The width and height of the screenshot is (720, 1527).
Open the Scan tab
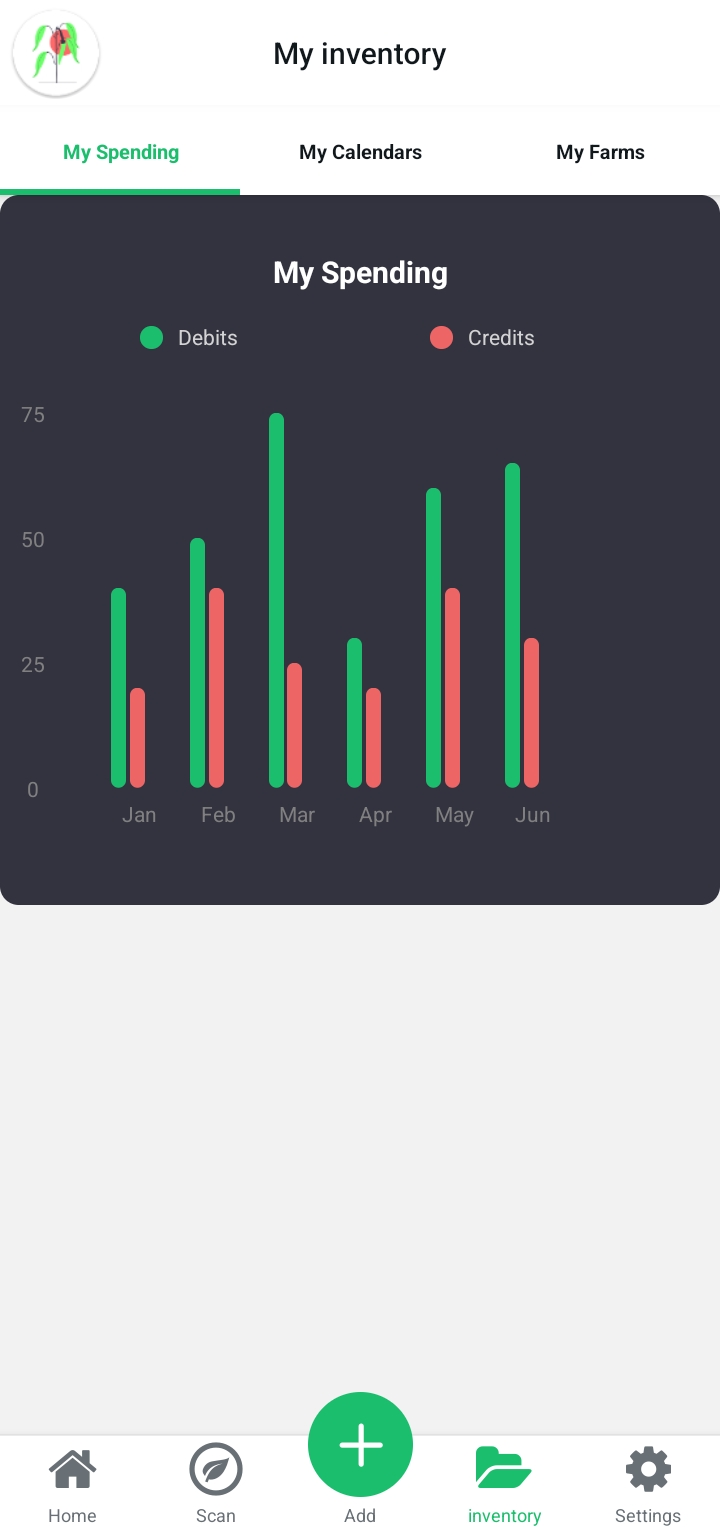[x=216, y=1485]
